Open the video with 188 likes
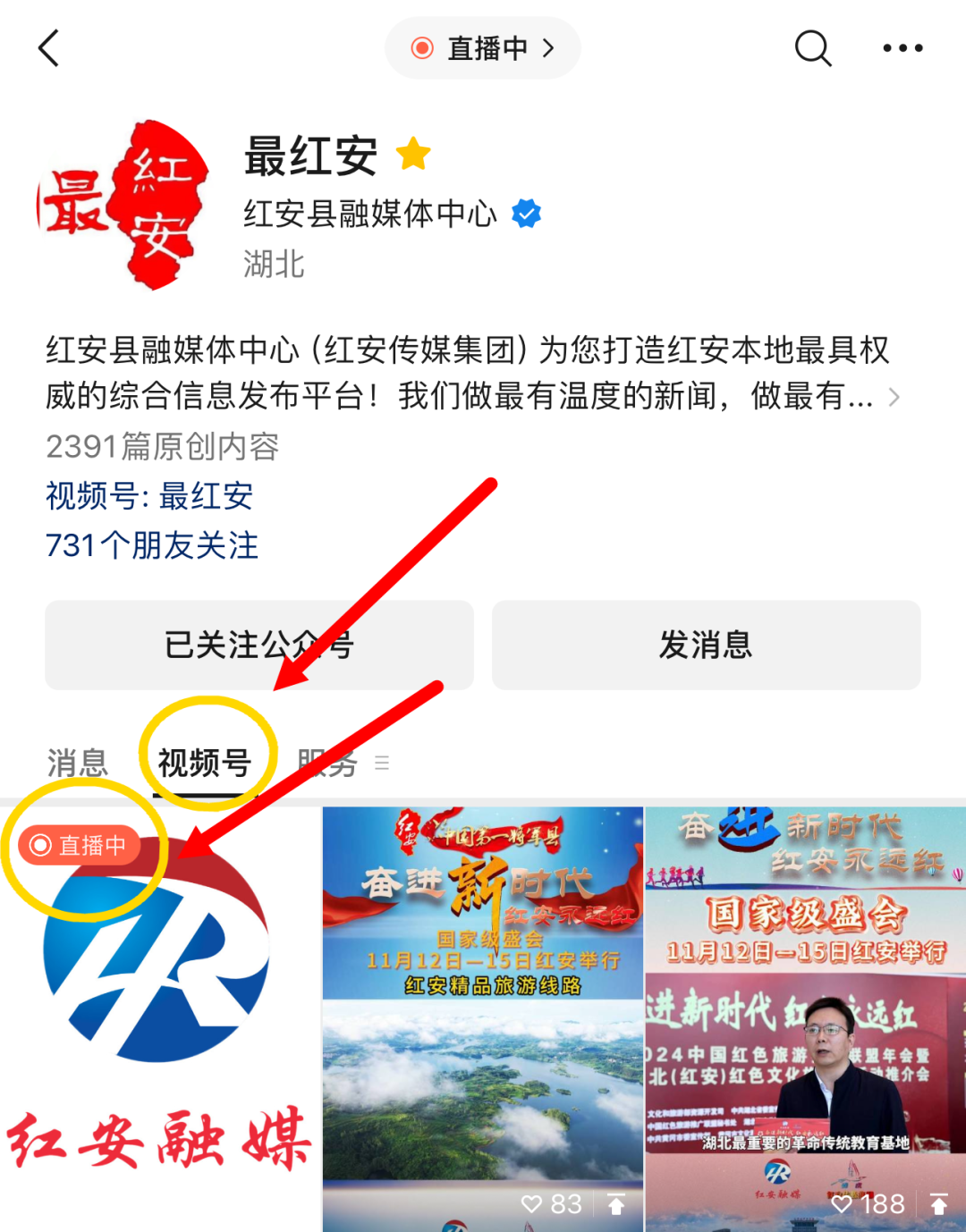Viewport: 966px width, 1232px height. coord(805,1019)
